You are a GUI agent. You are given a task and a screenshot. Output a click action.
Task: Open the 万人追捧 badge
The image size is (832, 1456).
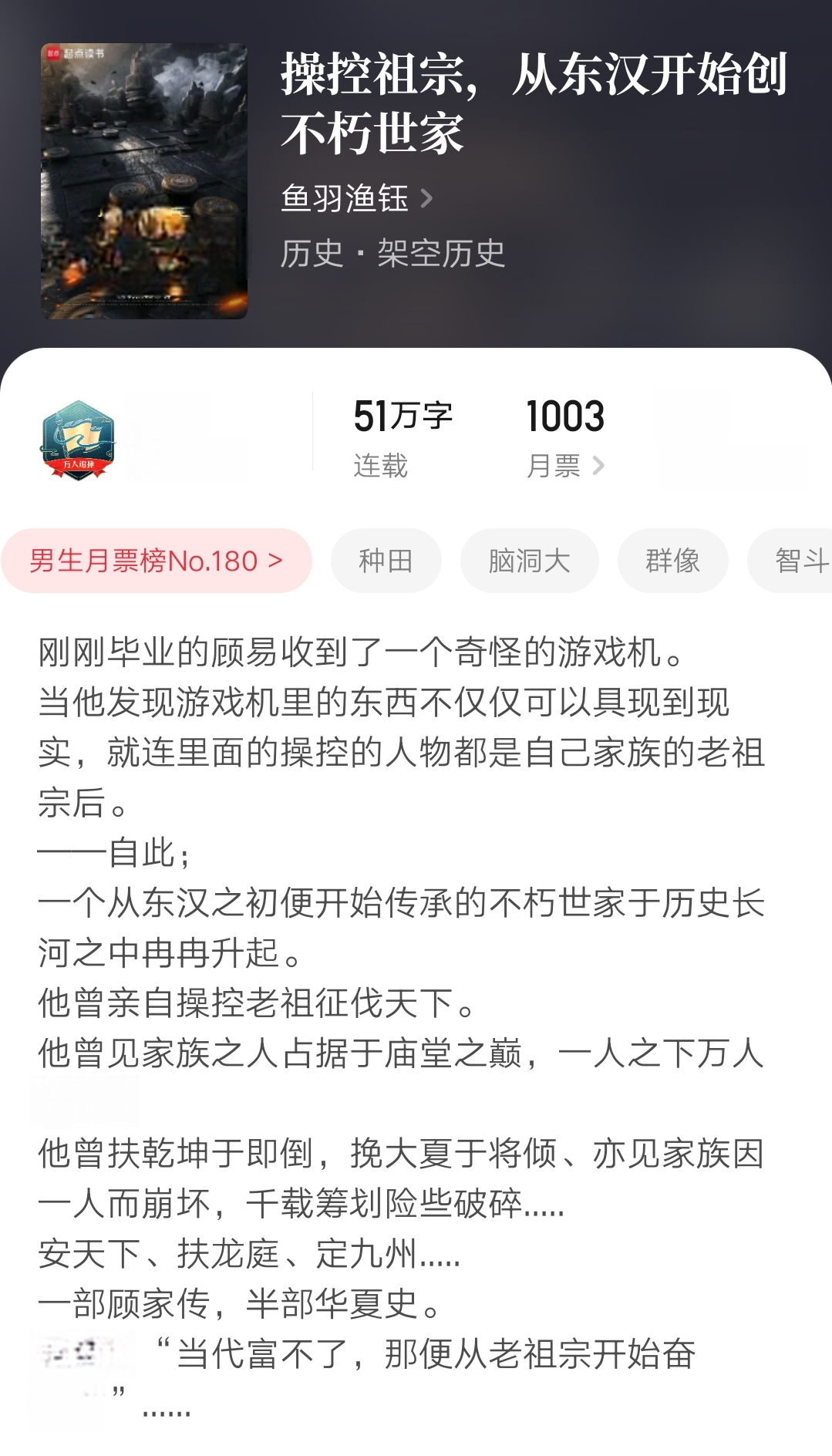coord(78,440)
